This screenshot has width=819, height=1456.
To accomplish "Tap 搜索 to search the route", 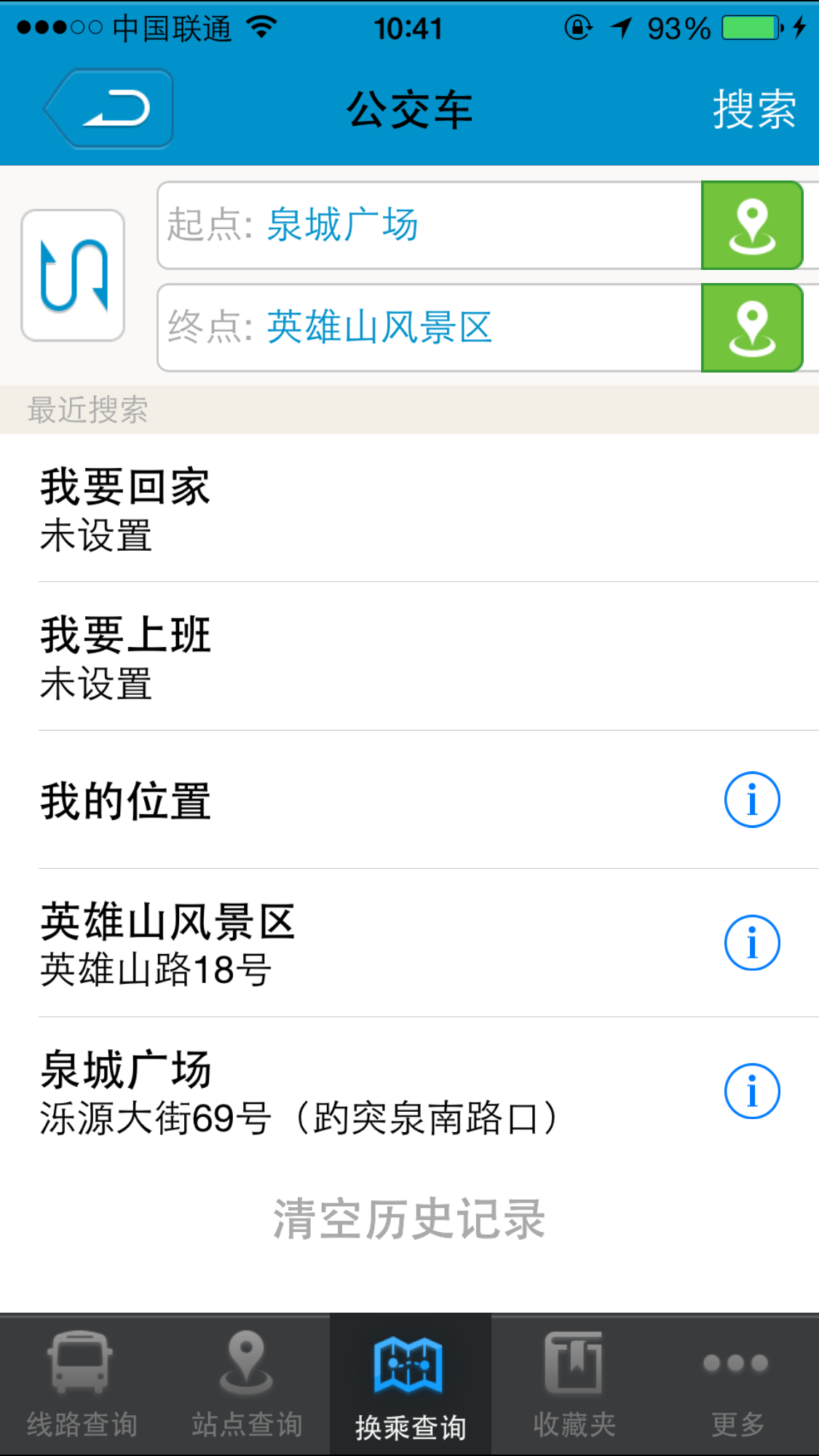I will 754,110.
